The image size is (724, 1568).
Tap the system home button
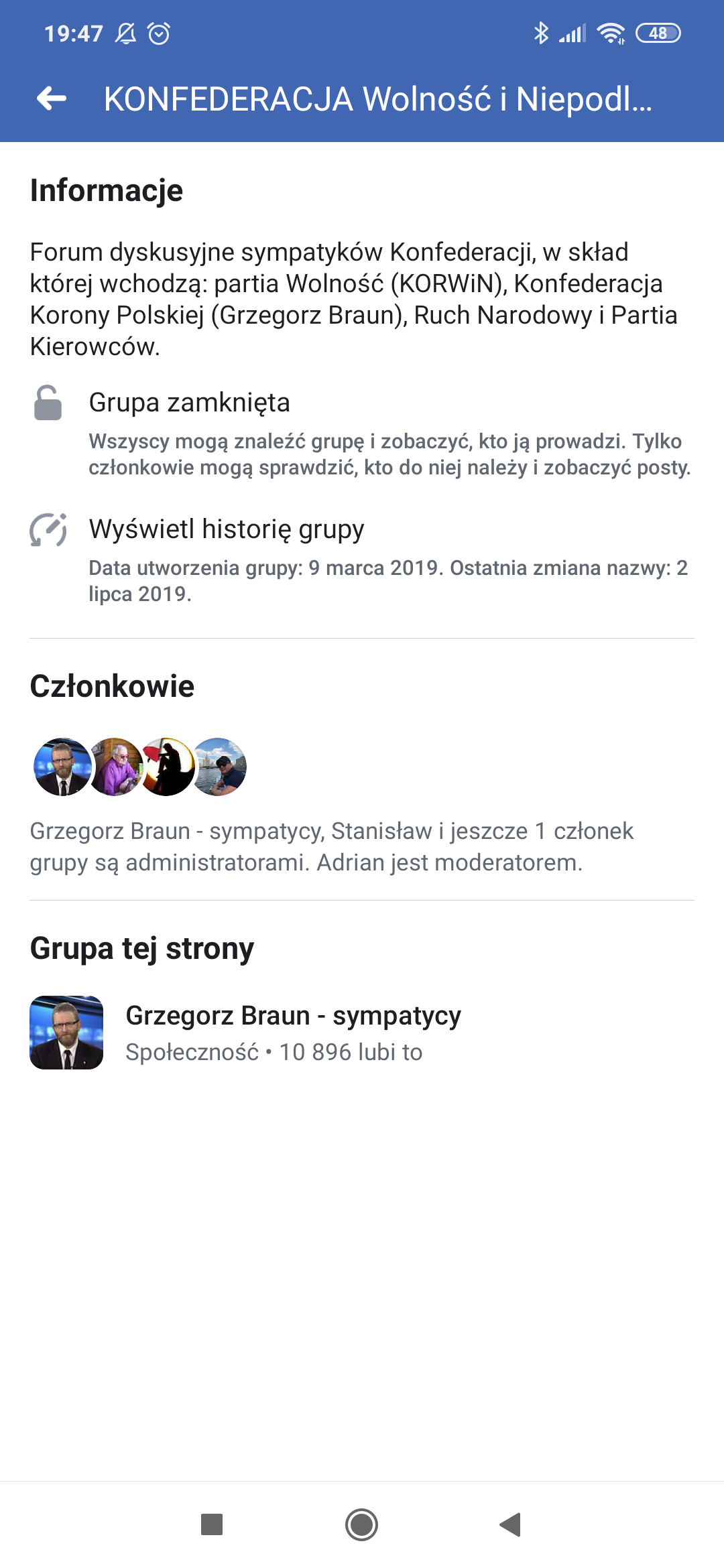(x=361, y=1524)
